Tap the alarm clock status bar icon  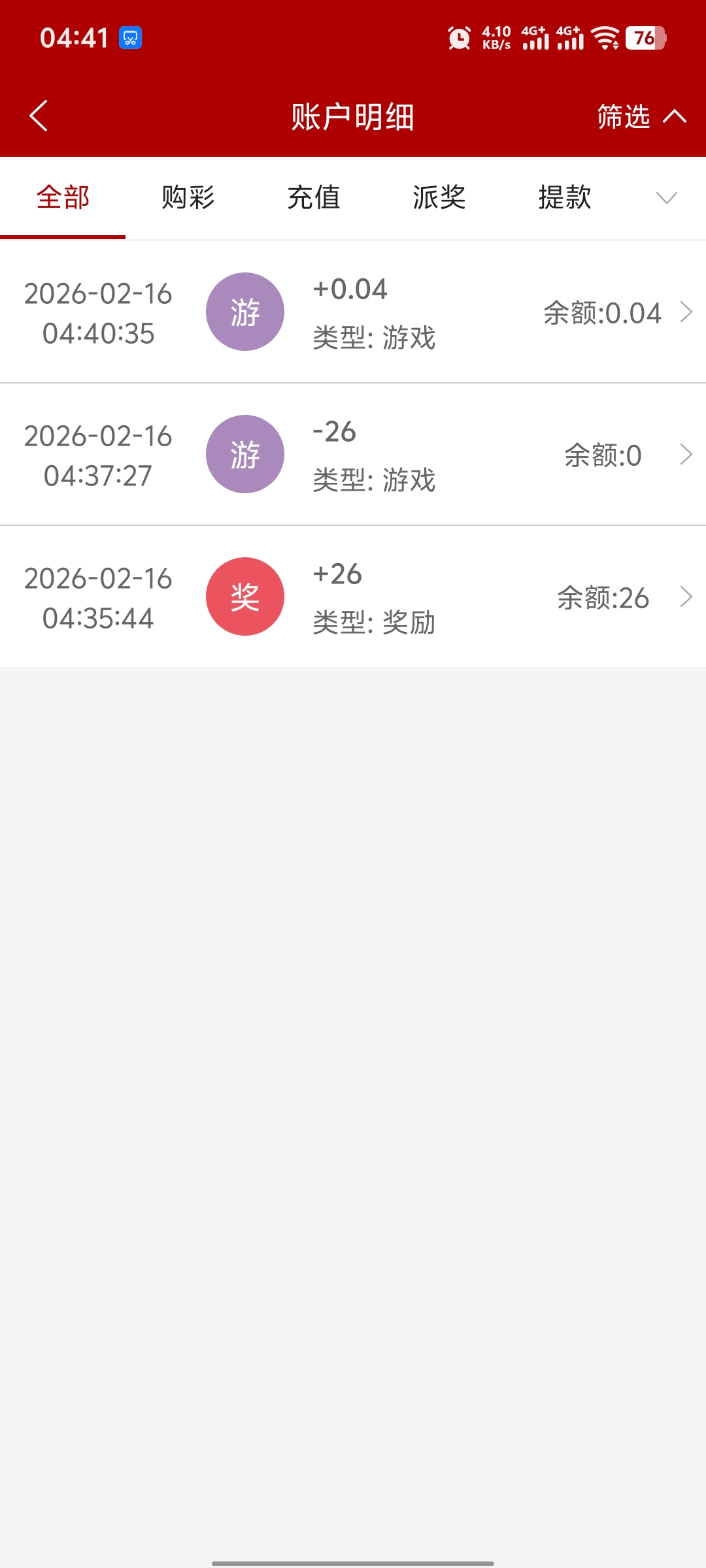click(458, 38)
